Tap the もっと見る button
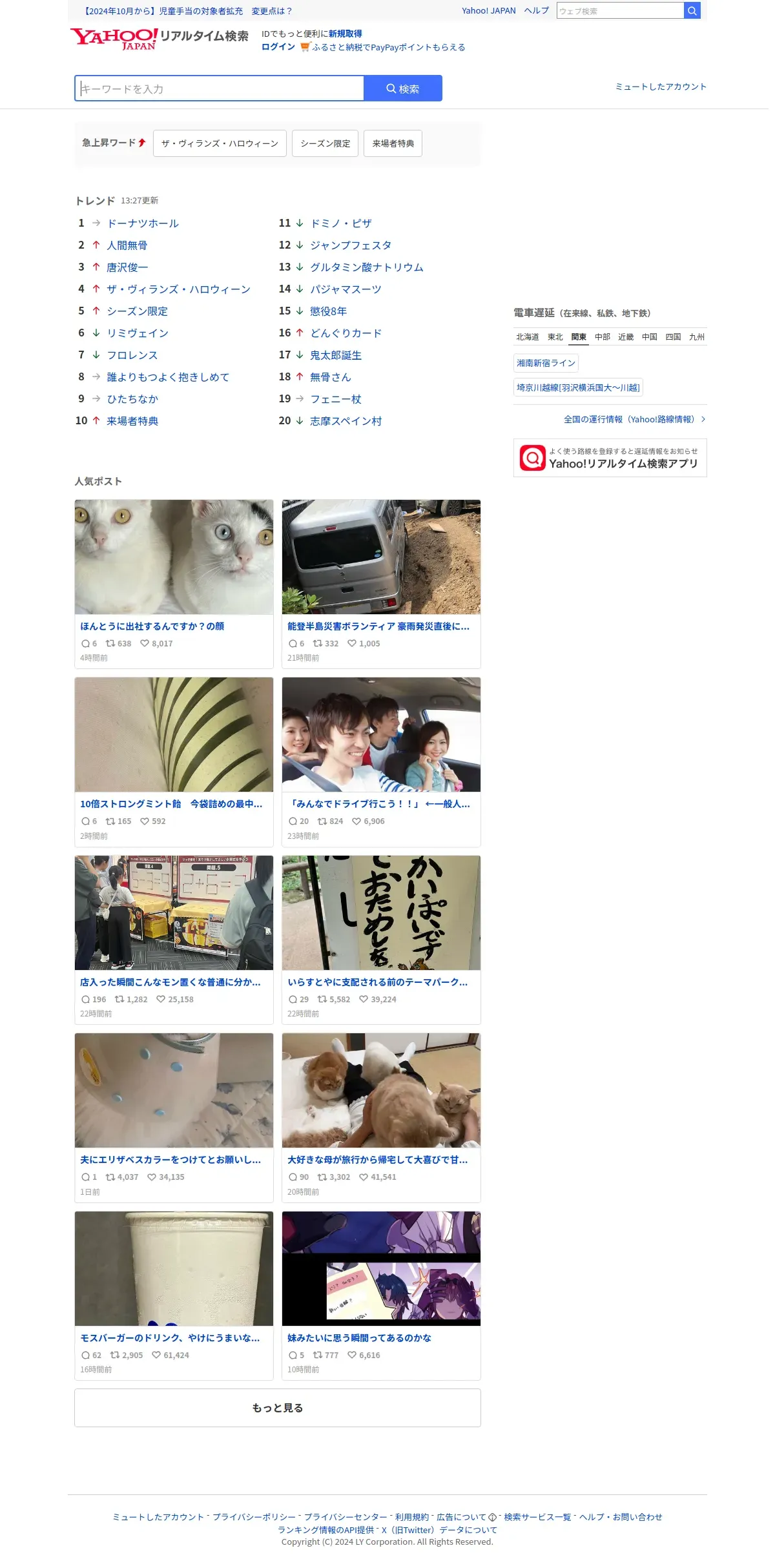Screen dimensions: 775x1568 [278, 1408]
